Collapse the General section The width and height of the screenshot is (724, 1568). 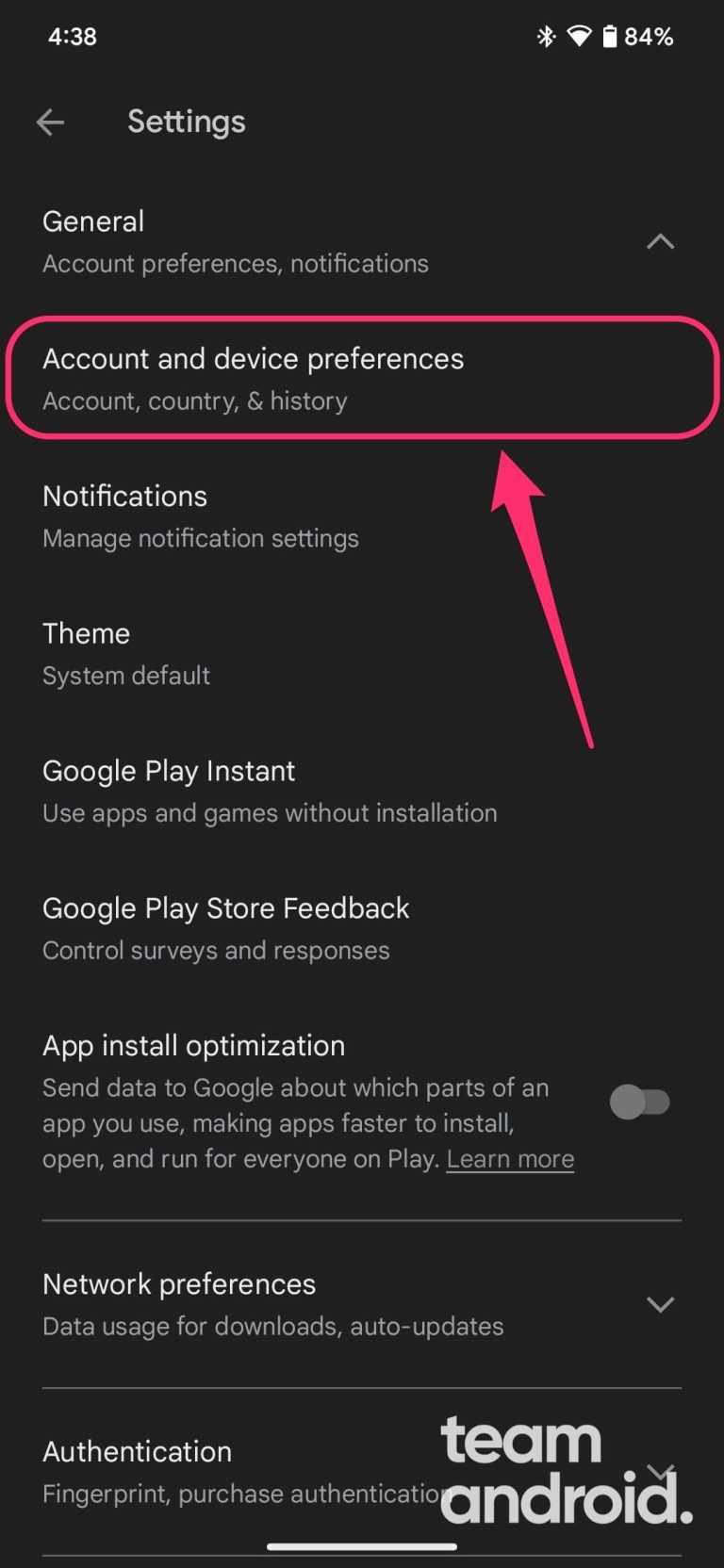click(x=661, y=242)
